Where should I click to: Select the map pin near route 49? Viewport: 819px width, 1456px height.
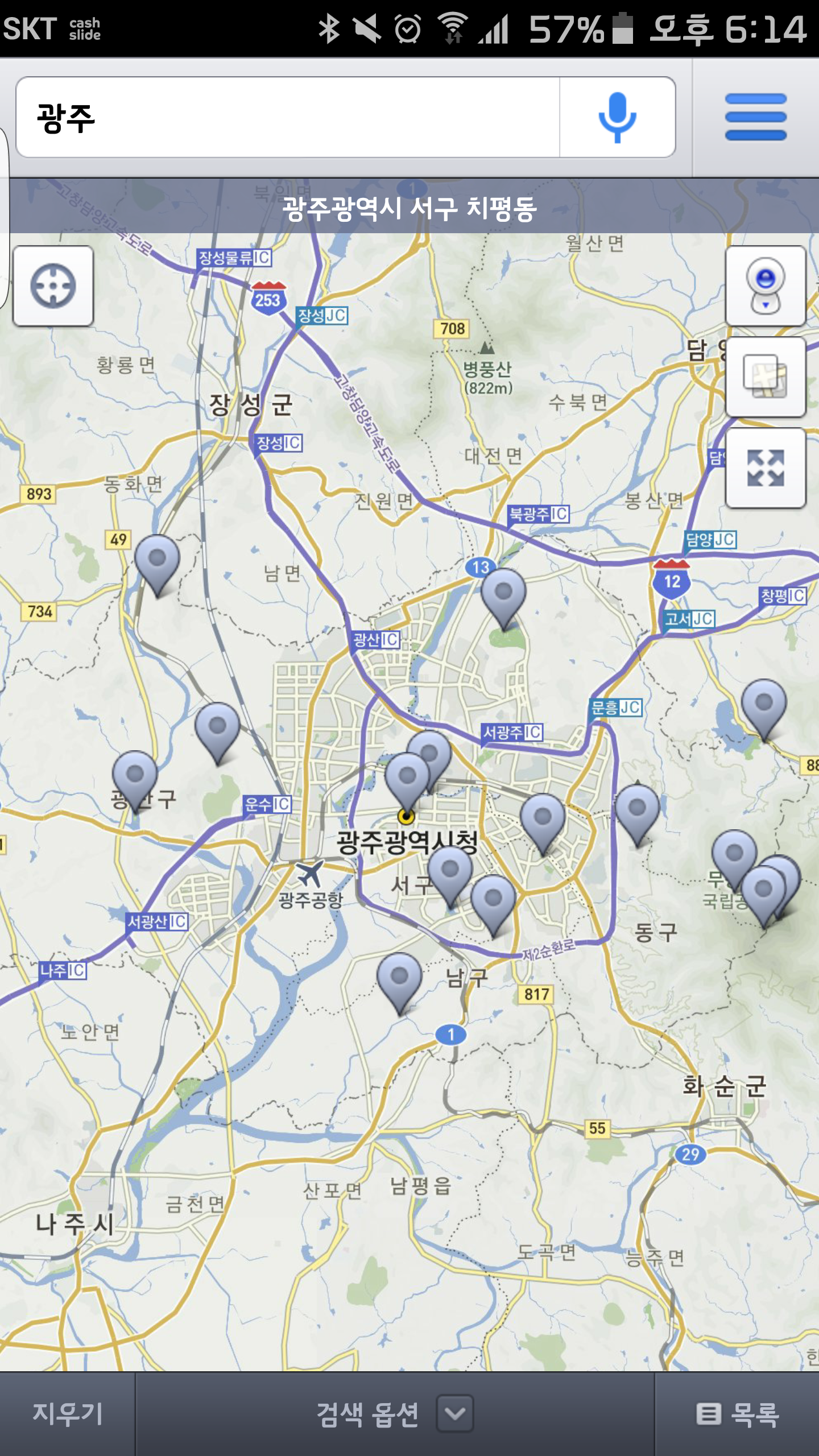click(x=158, y=564)
